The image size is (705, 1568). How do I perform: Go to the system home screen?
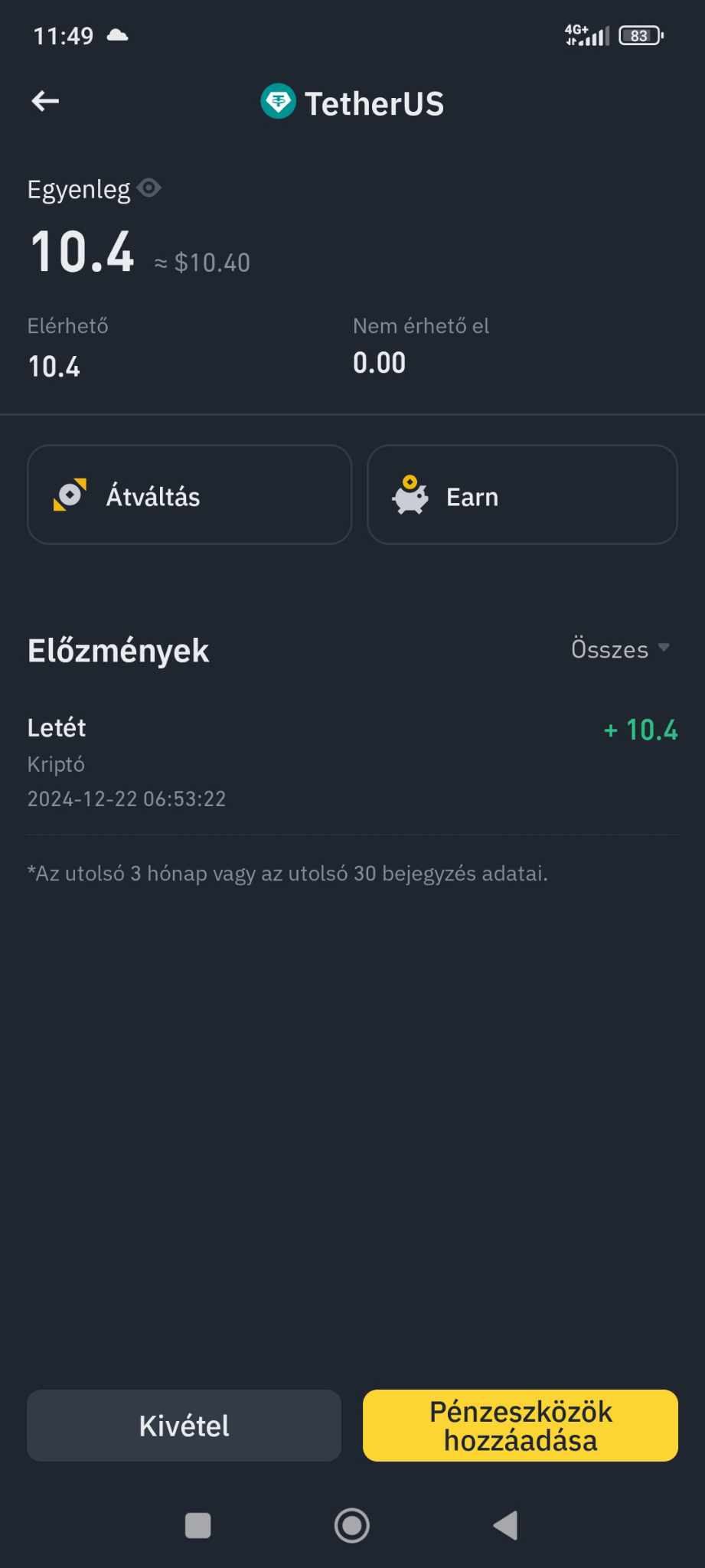point(352,1525)
